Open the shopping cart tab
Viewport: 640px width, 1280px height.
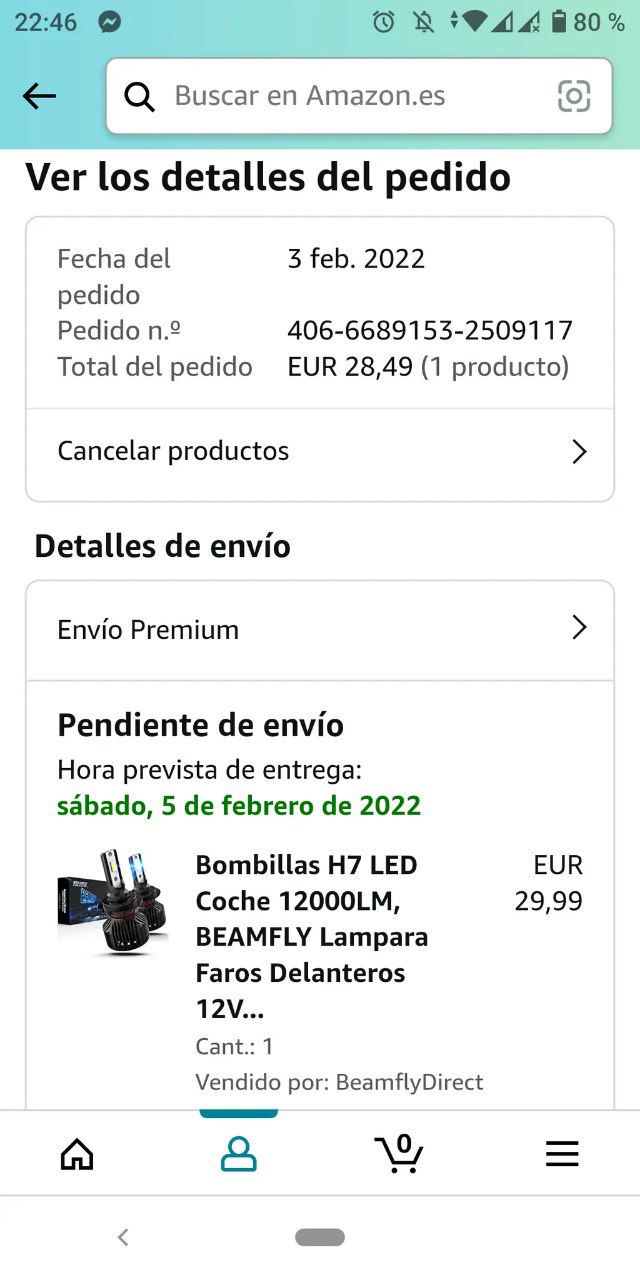coord(399,1154)
